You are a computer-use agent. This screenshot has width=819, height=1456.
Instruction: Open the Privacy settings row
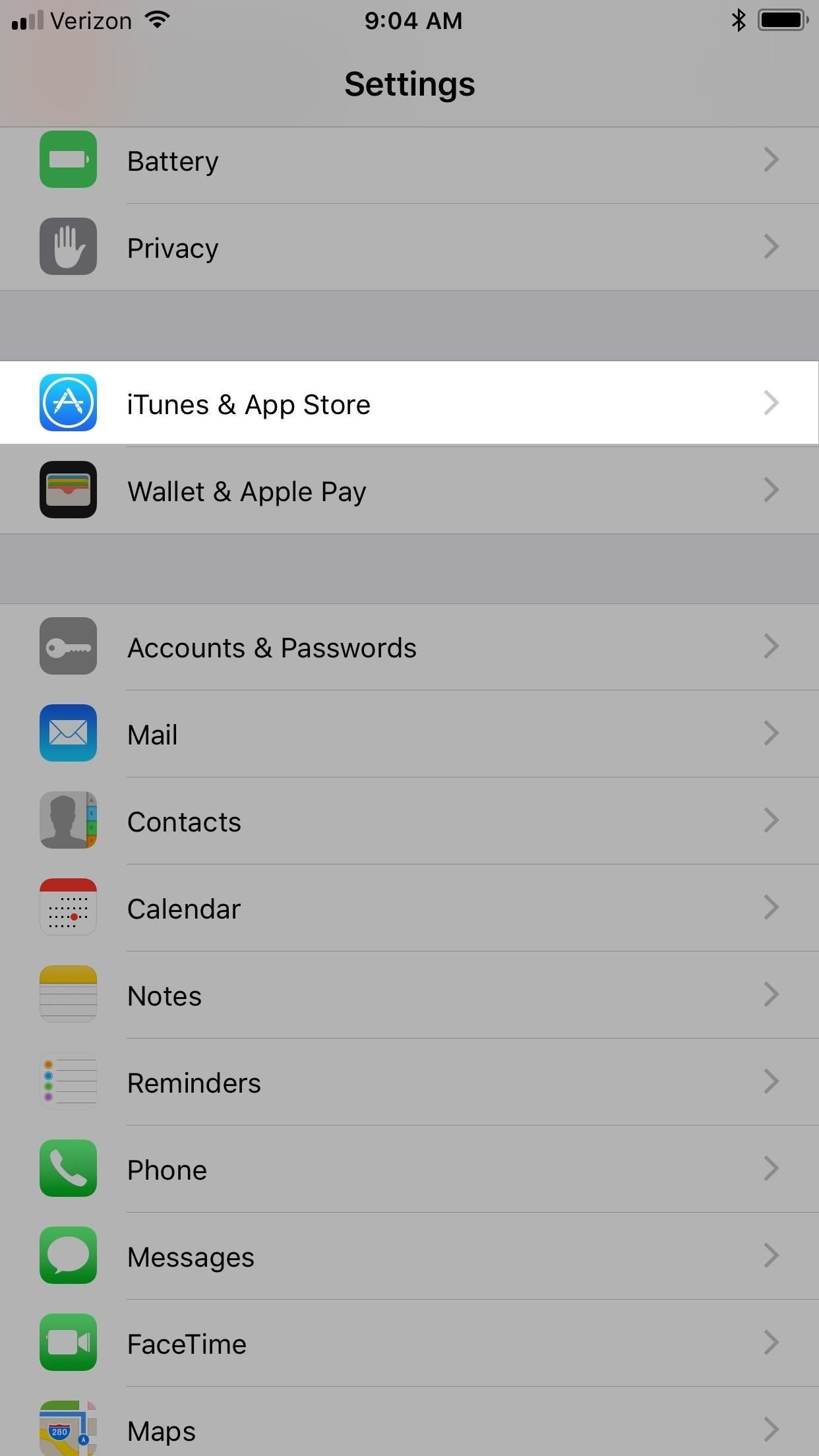pos(409,247)
